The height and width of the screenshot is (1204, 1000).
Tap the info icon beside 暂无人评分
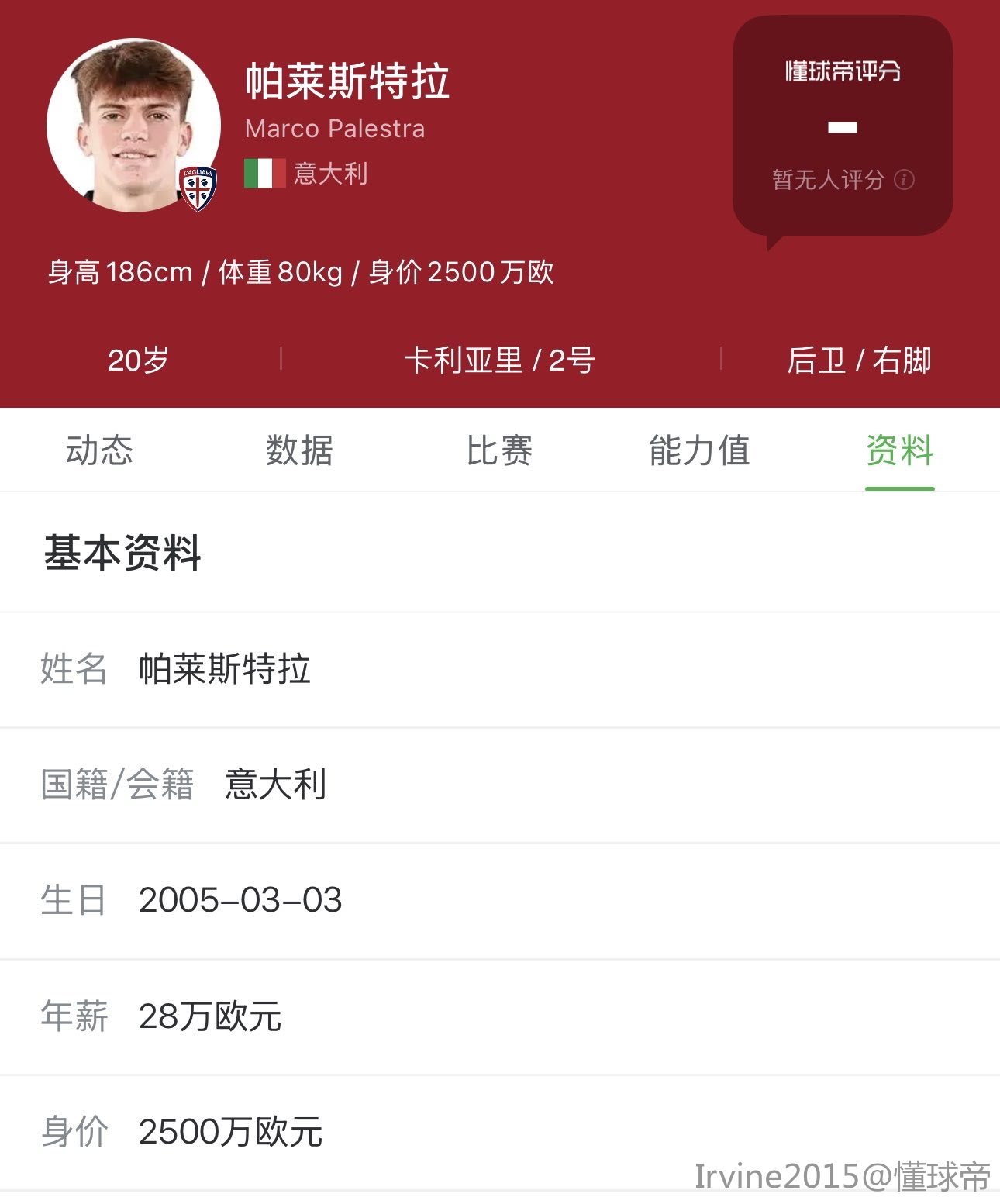pyautogui.click(x=904, y=180)
